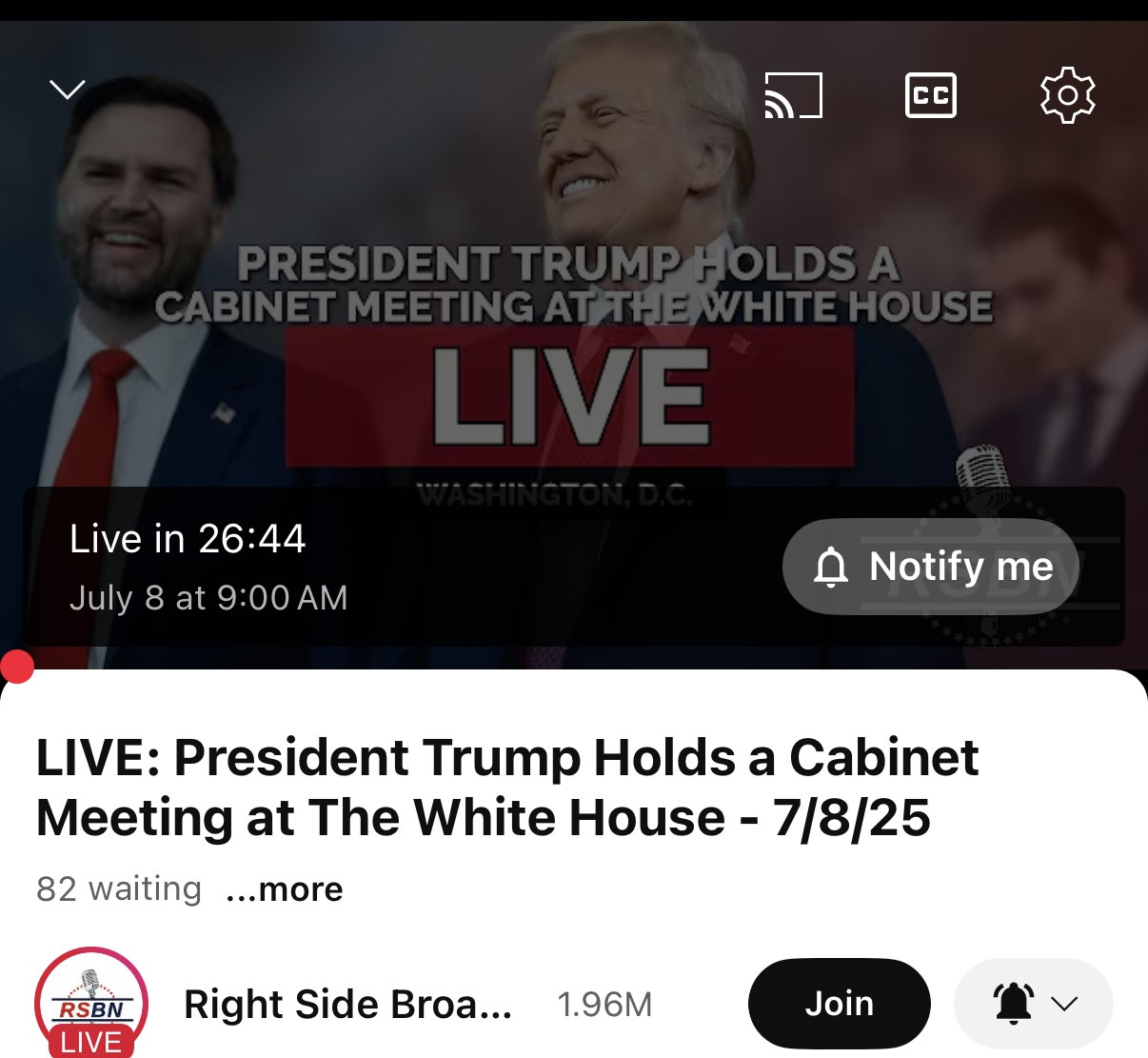The image size is (1148, 1058).
Task: Tap Notify me for the upcoming livestream
Action: pyautogui.click(x=932, y=567)
